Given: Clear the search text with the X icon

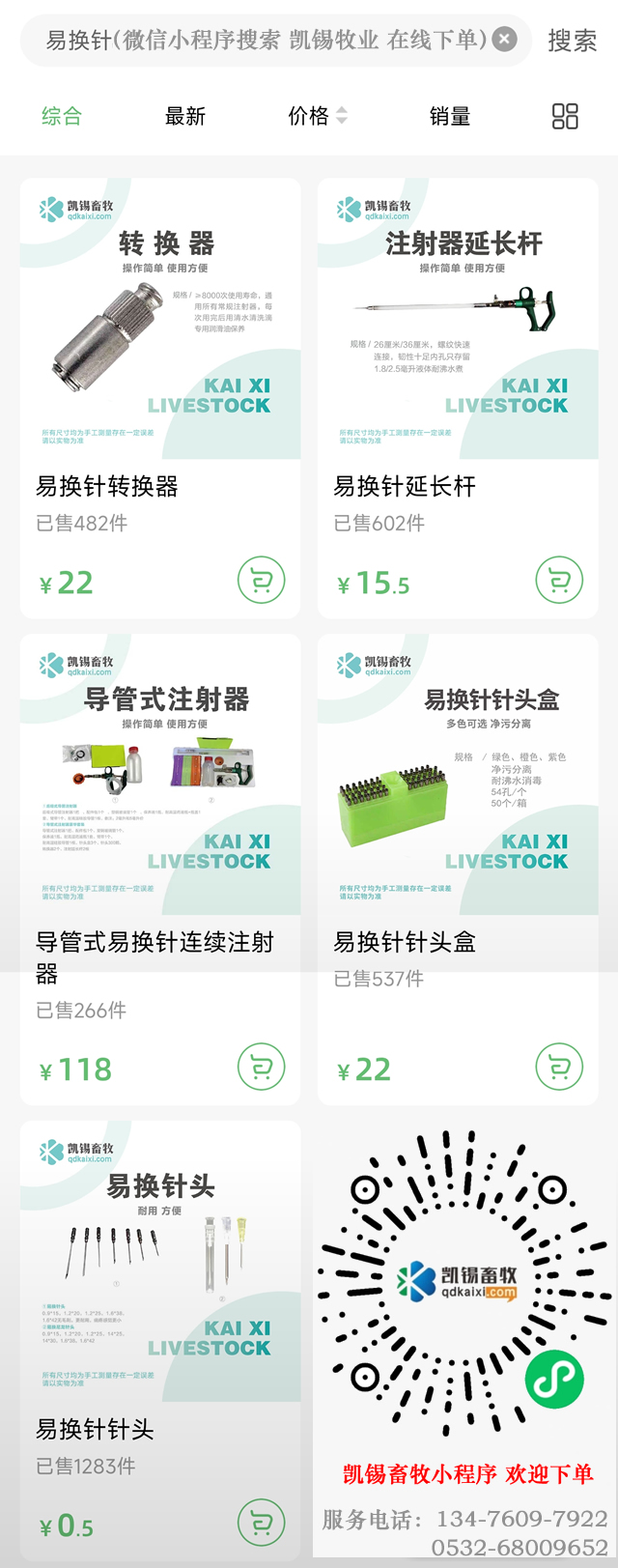Looking at the screenshot, I should pos(504,40).
